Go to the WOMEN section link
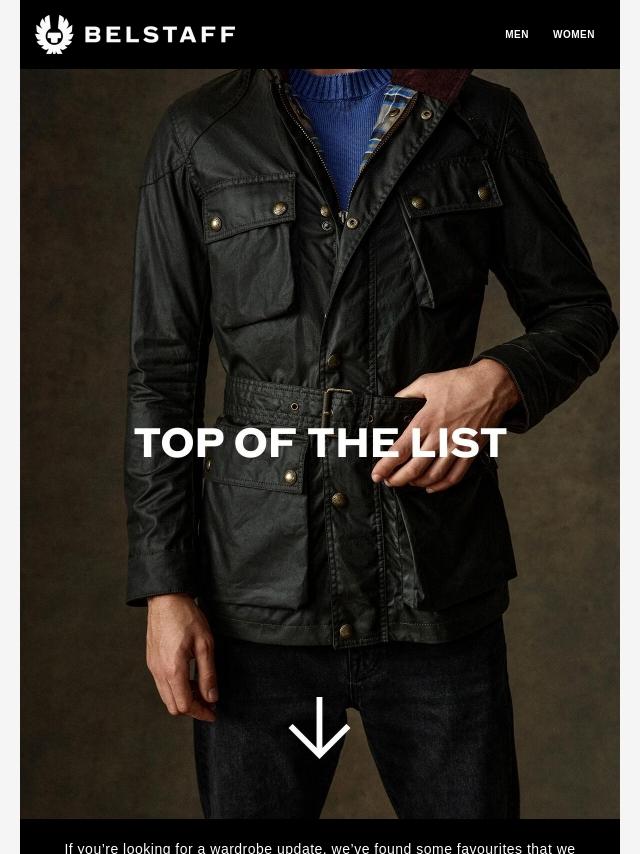 click(573, 35)
